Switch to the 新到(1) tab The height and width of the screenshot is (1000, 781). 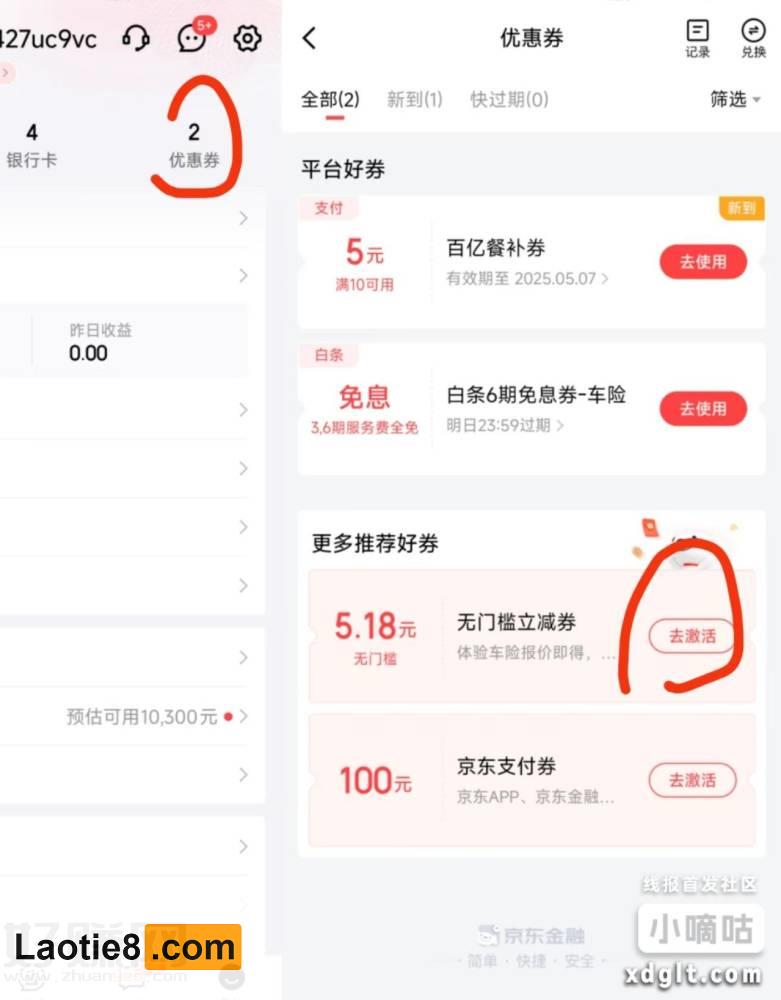pyautogui.click(x=414, y=100)
